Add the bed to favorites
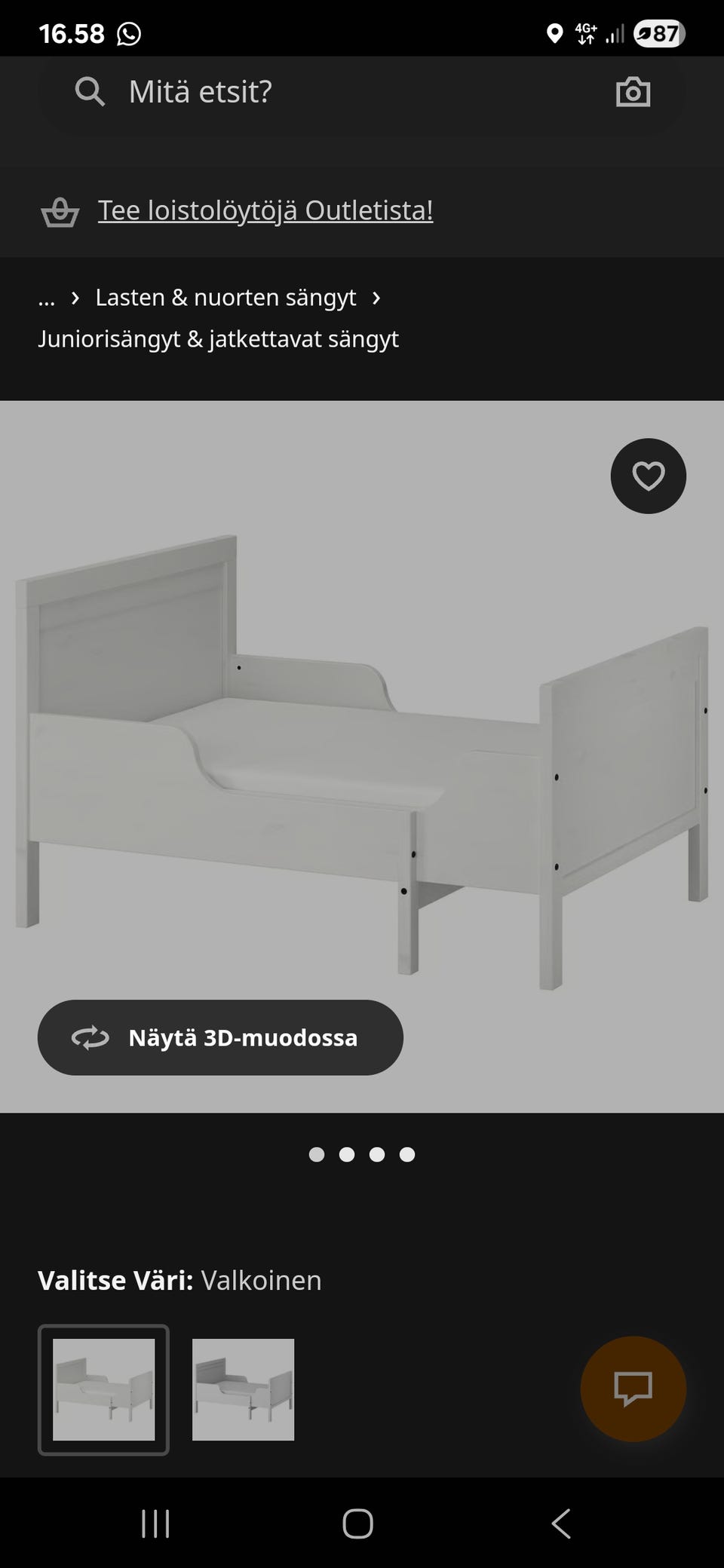 click(x=648, y=476)
